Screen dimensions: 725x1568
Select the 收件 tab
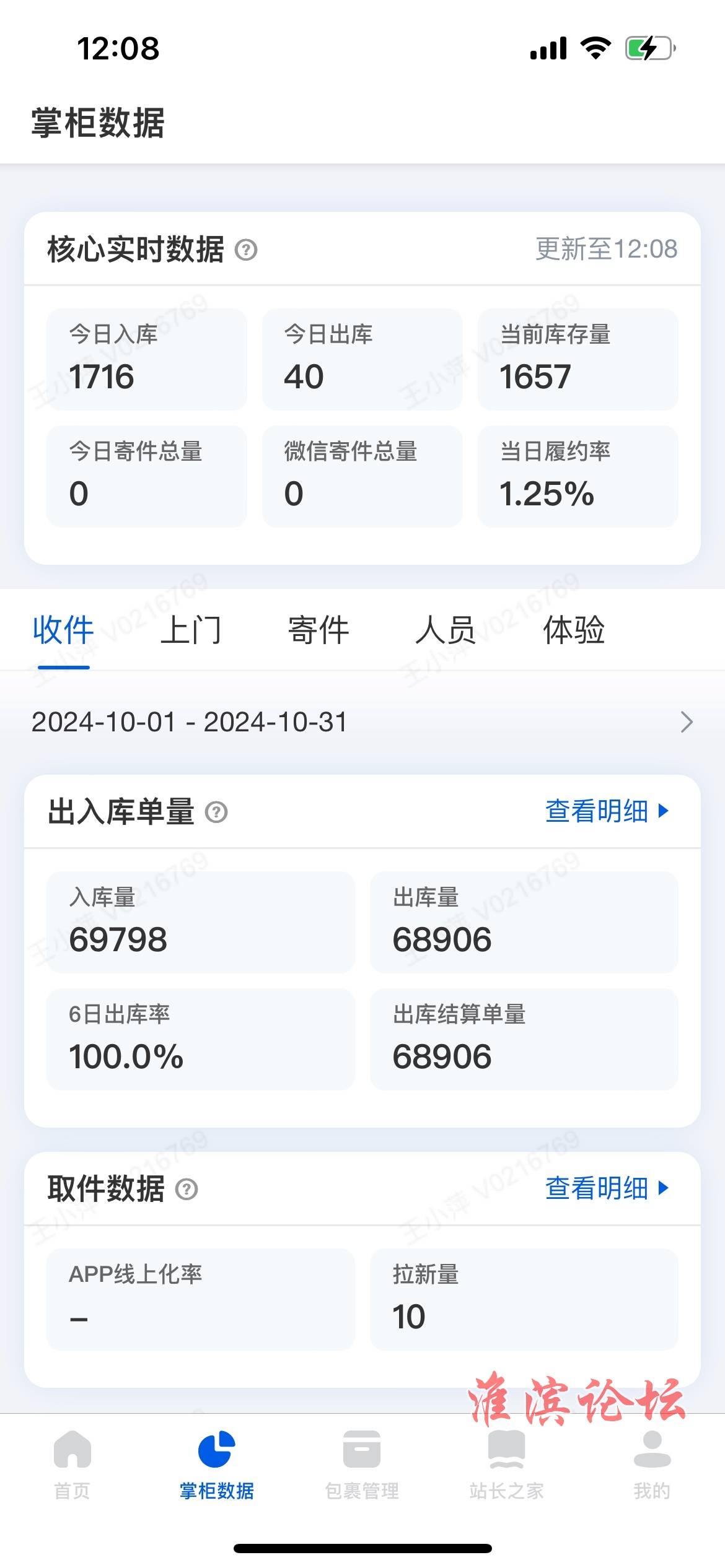(x=63, y=630)
